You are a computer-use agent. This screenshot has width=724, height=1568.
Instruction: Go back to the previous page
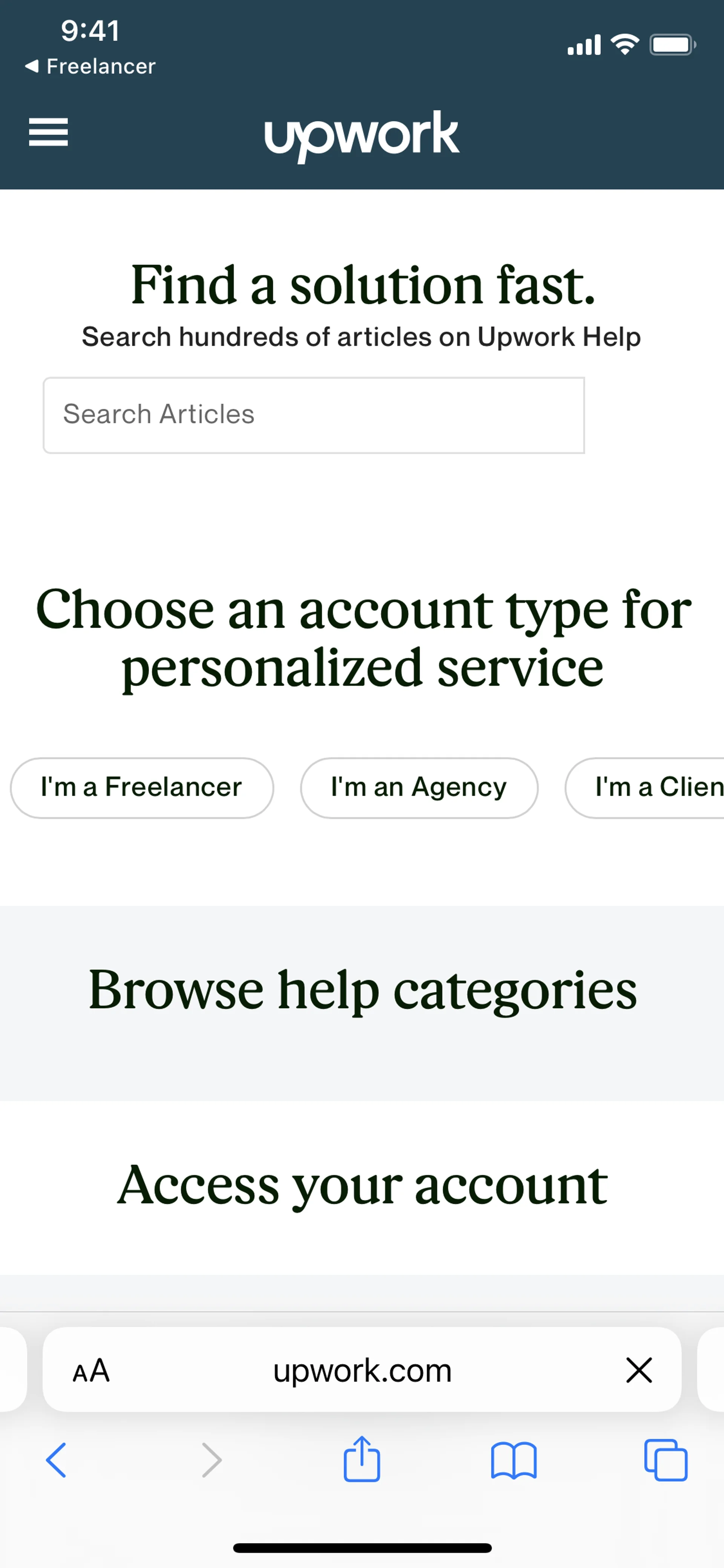pos(57,1460)
